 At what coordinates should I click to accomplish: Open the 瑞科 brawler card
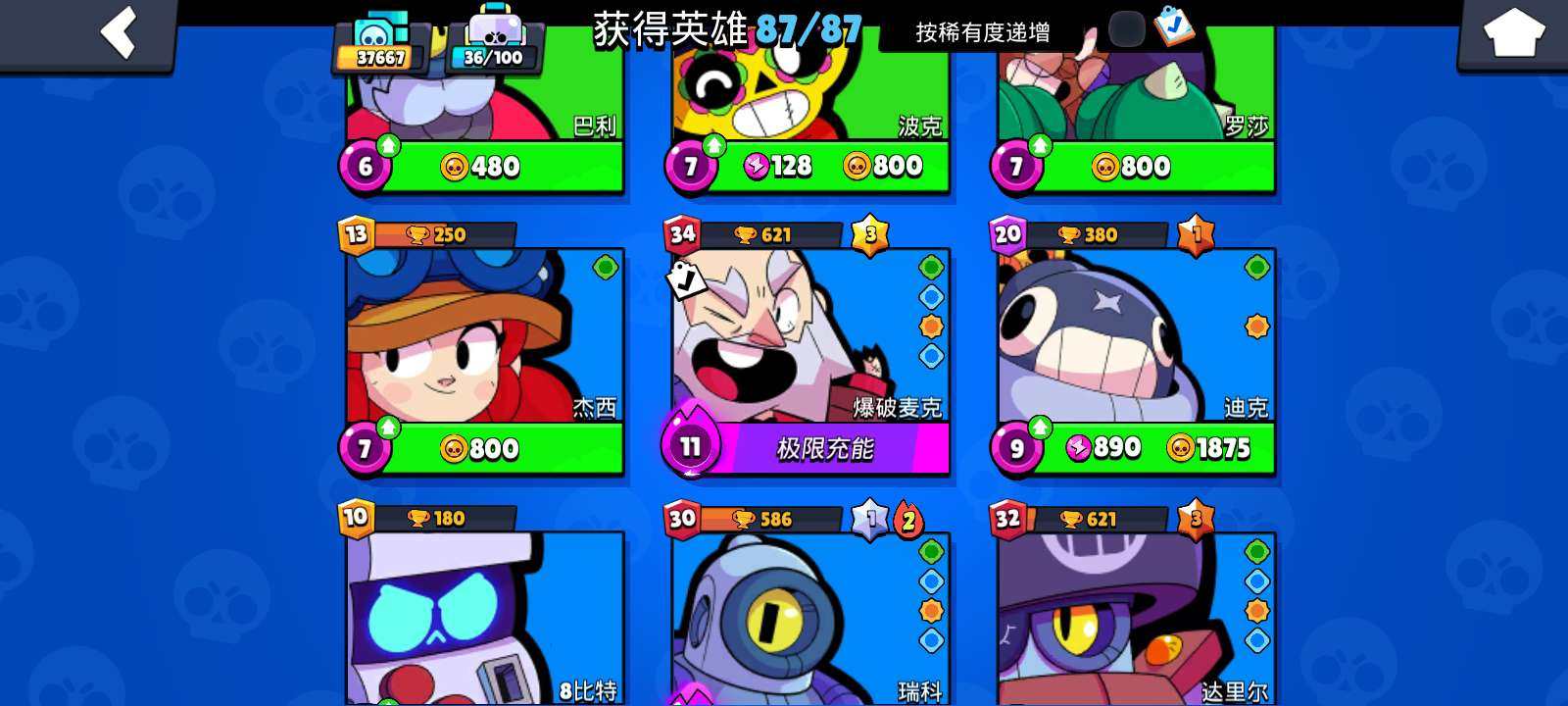[810, 618]
